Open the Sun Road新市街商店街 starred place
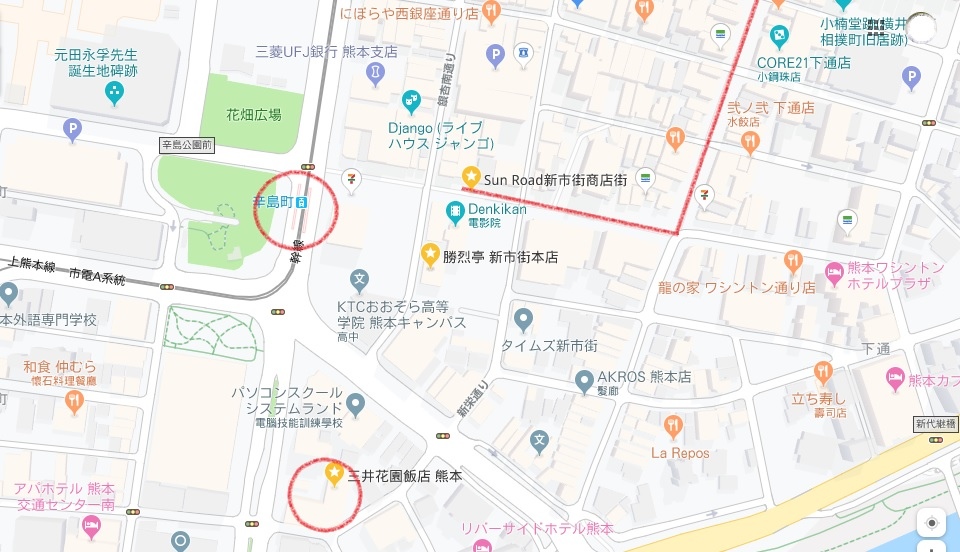The width and height of the screenshot is (960, 552). tap(470, 178)
